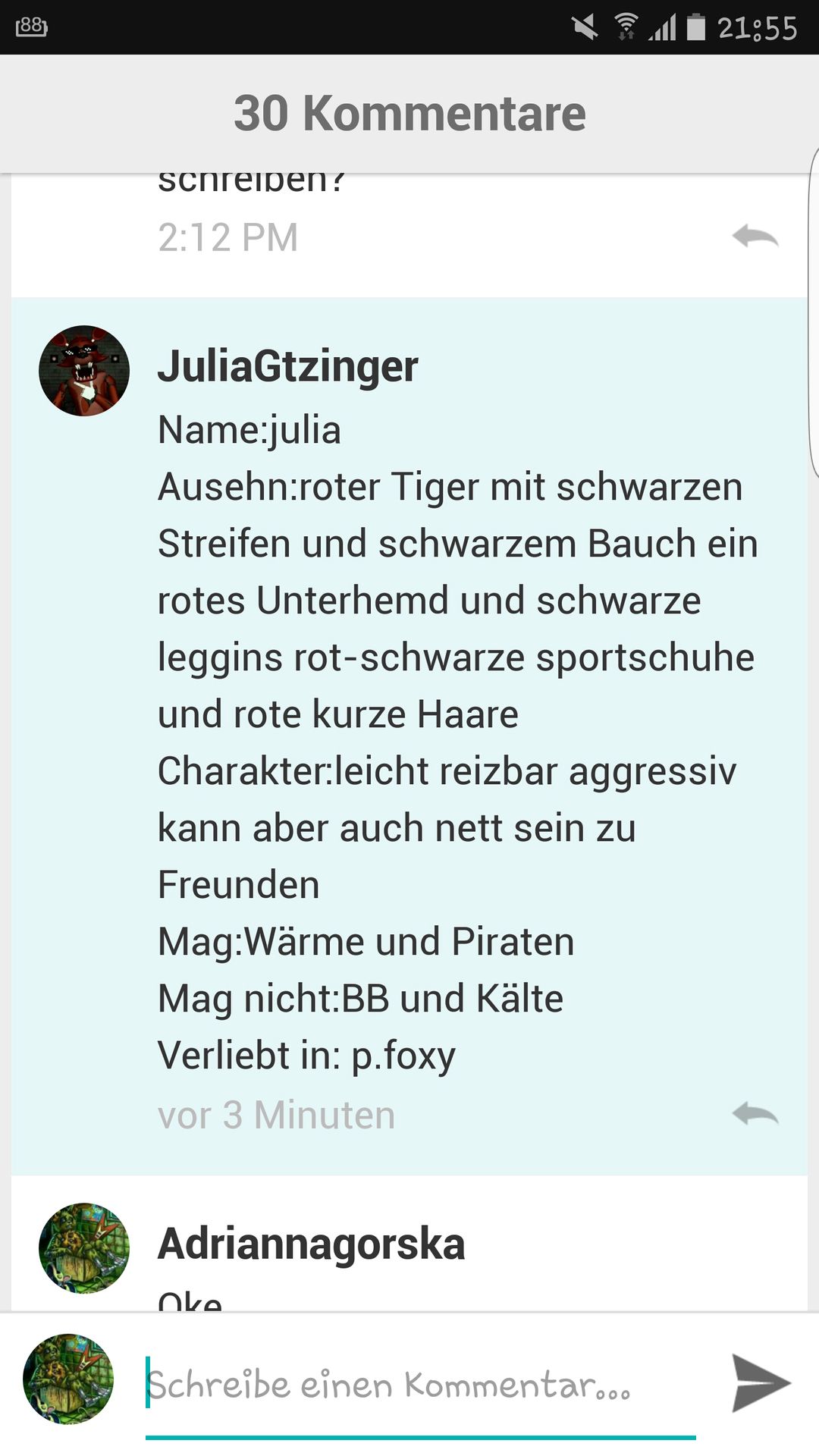
Task: Open the Adriannagorska username
Action: pos(311,1244)
